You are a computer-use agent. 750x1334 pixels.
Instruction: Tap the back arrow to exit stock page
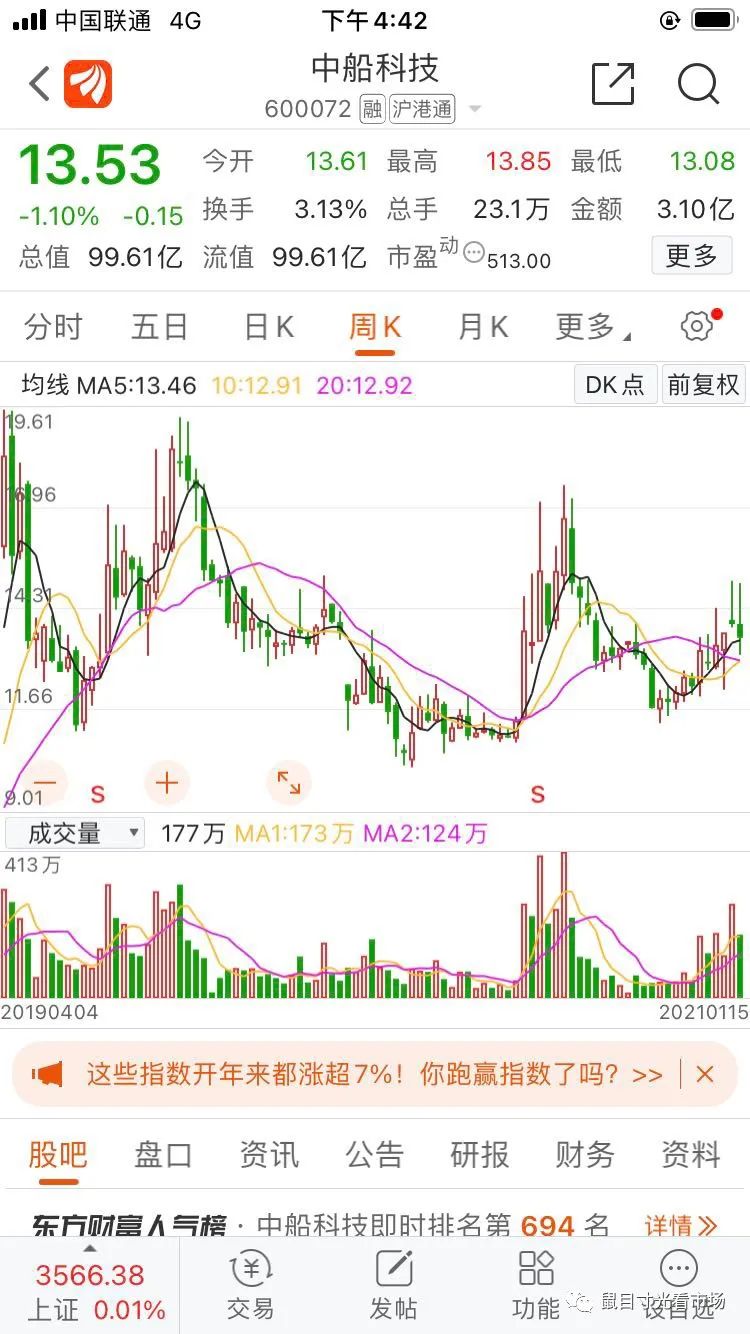tap(38, 83)
